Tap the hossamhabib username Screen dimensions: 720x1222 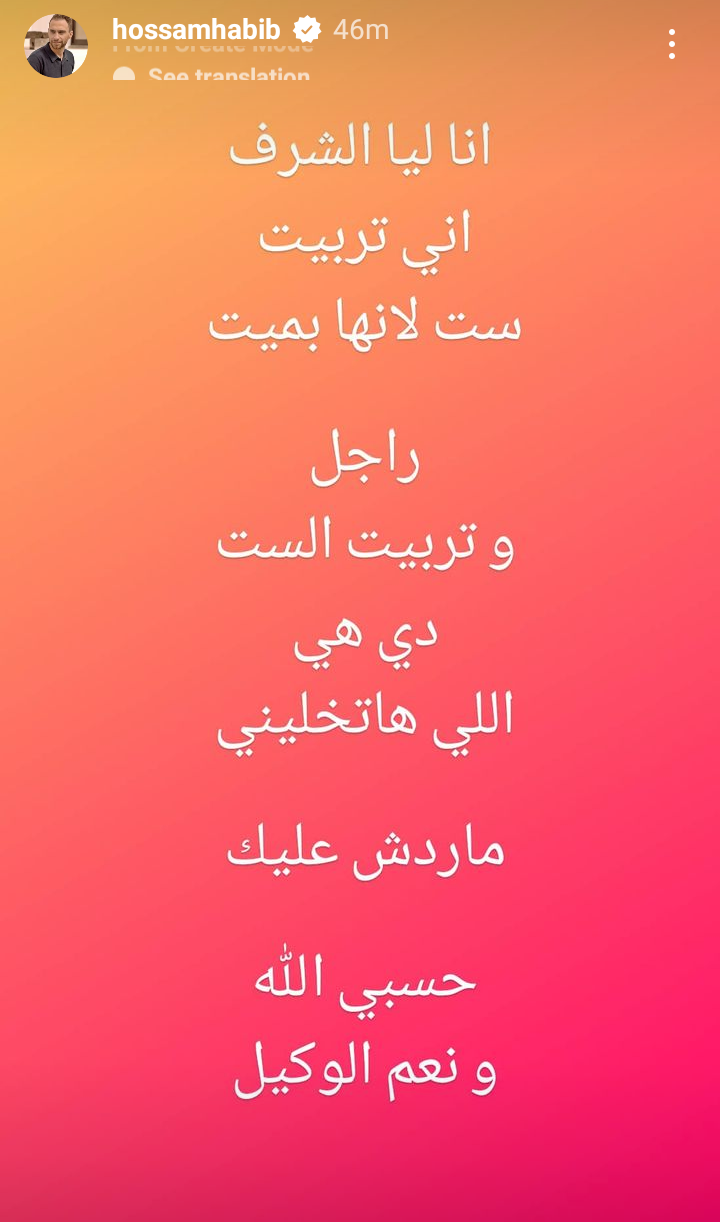[x=196, y=30]
